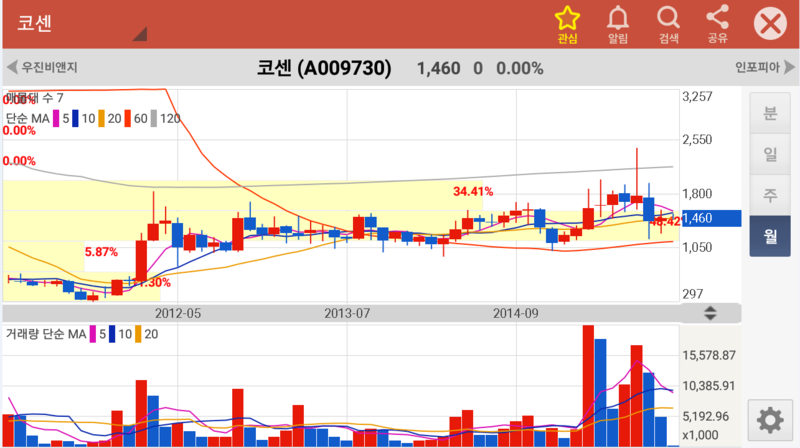Add 코센 to favorites with the 관심 star

point(567,23)
